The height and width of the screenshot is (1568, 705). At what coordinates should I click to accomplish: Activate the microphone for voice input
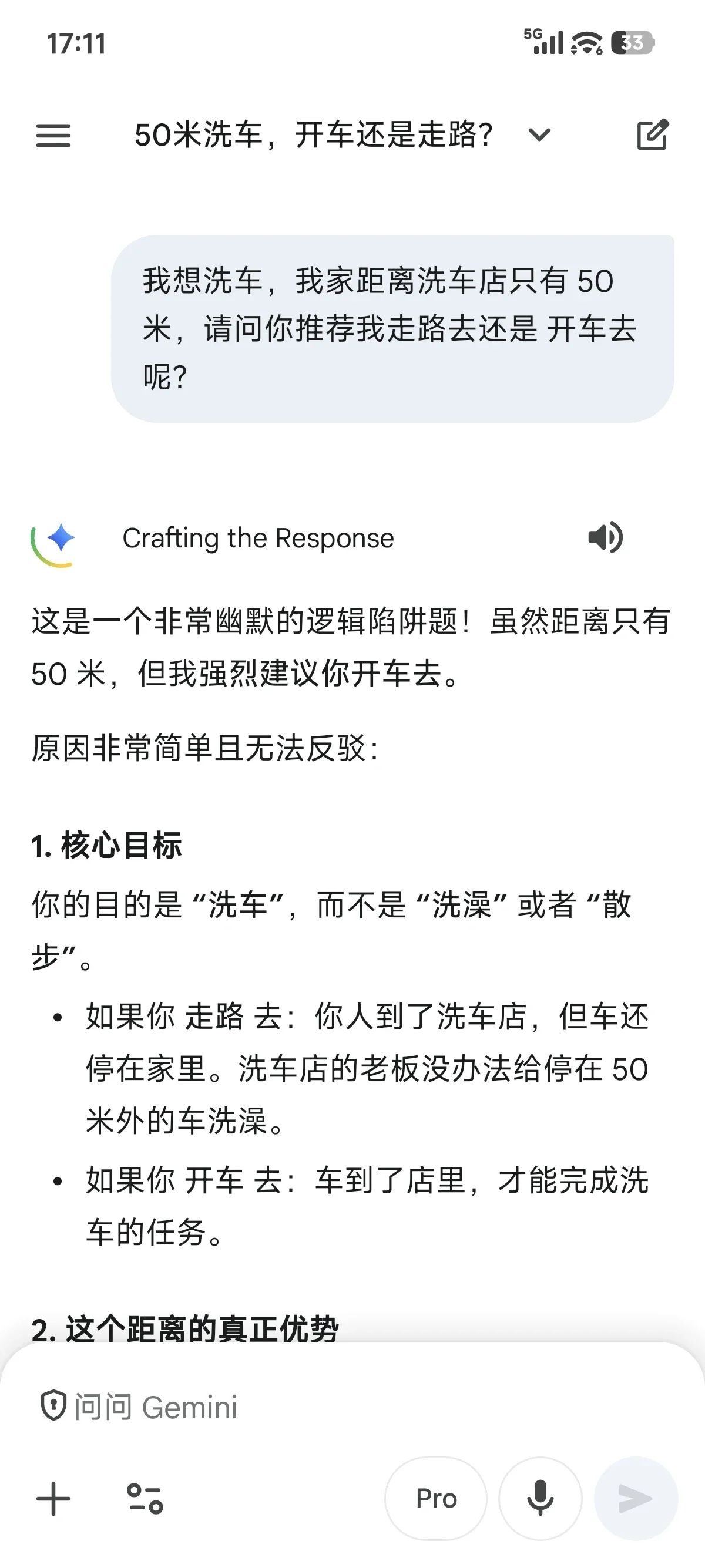[x=538, y=1498]
